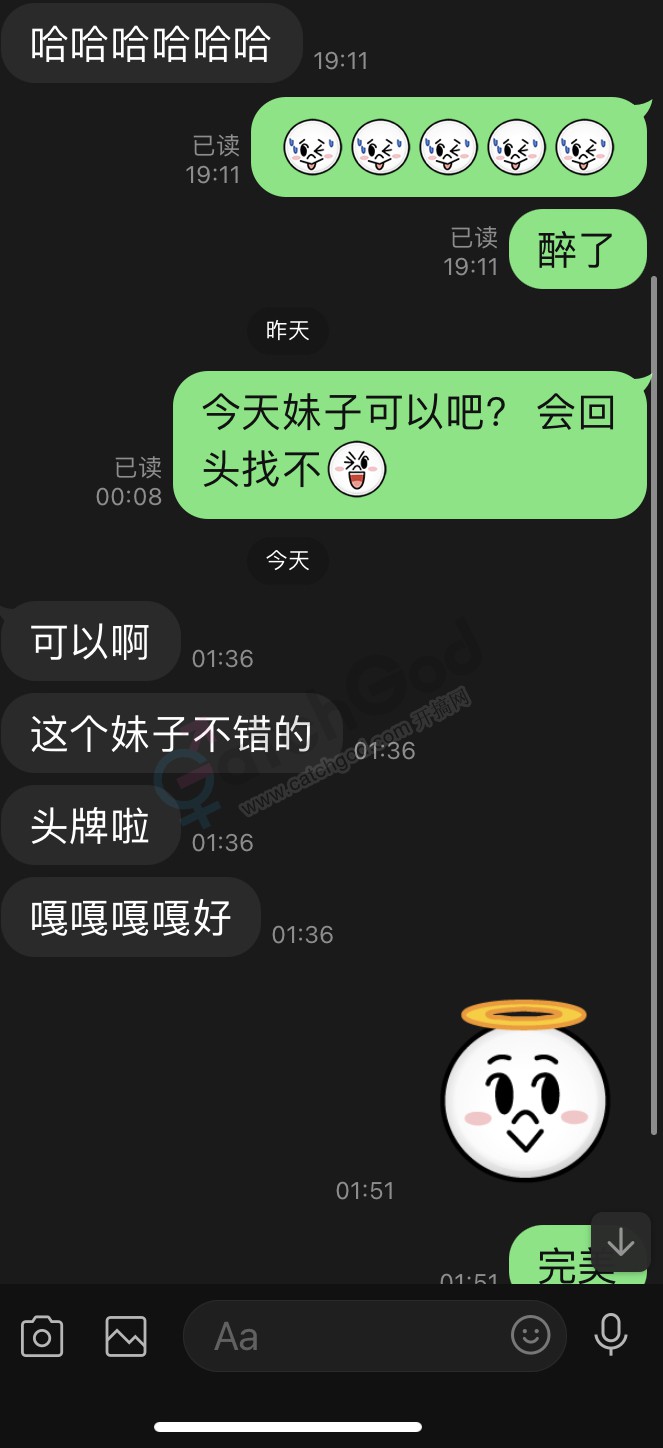Tap the microphone to record a voice message
Image resolution: width=663 pixels, height=1448 pixels.
coord(611,1334)
